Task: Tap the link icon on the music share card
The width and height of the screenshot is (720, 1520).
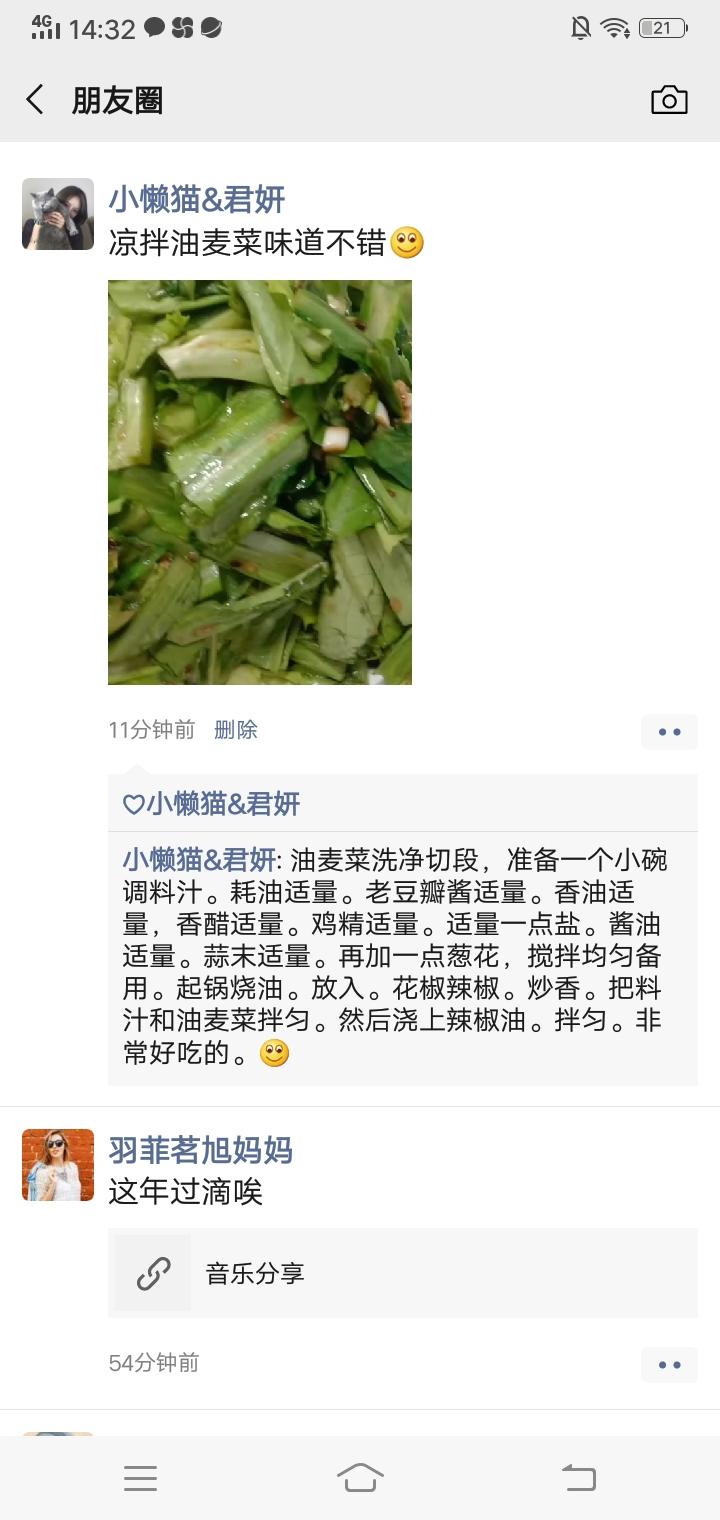Action: pyautogui.click(x=151, y=1272)
